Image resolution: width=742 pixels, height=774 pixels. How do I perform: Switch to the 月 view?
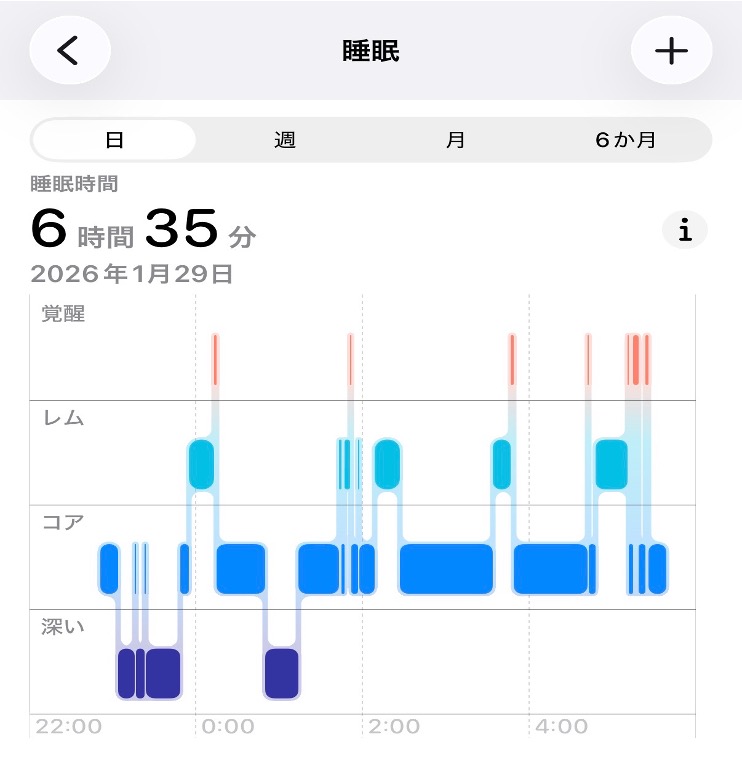pos(456,140)
